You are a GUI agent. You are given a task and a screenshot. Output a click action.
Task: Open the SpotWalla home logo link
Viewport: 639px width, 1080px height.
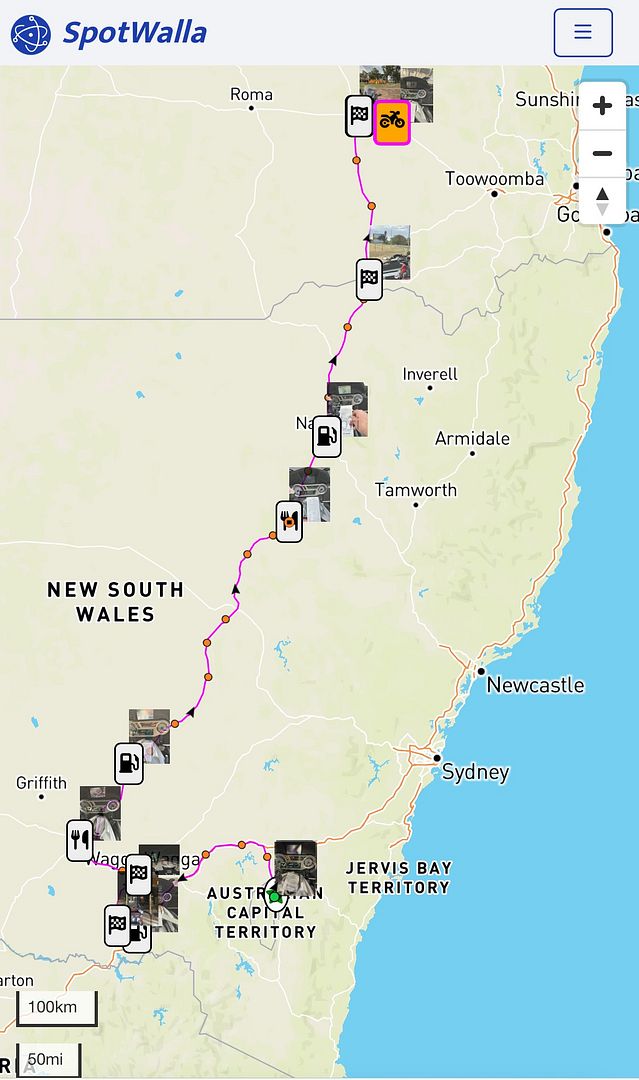point(108,33)
